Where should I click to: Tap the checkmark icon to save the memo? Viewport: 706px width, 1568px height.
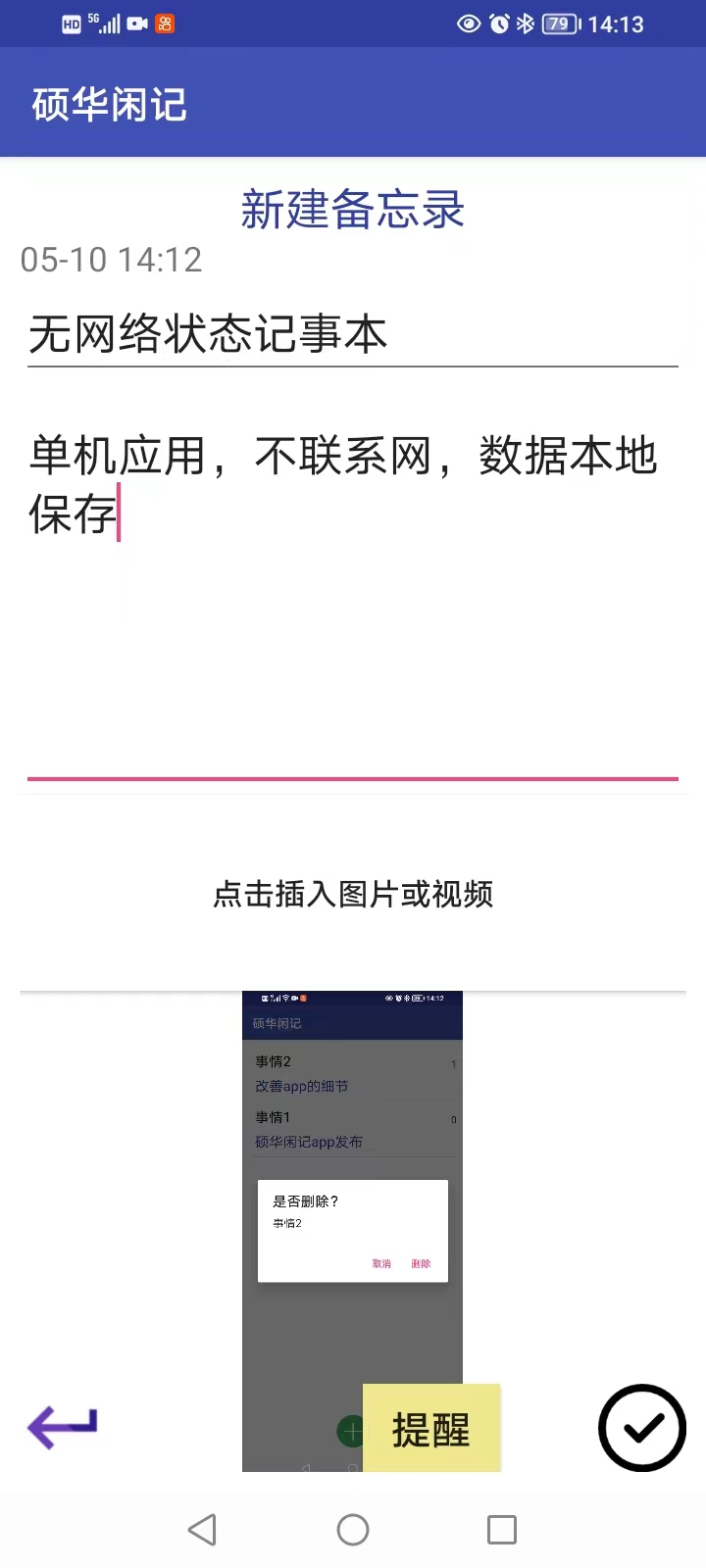tap(641, 1429)
